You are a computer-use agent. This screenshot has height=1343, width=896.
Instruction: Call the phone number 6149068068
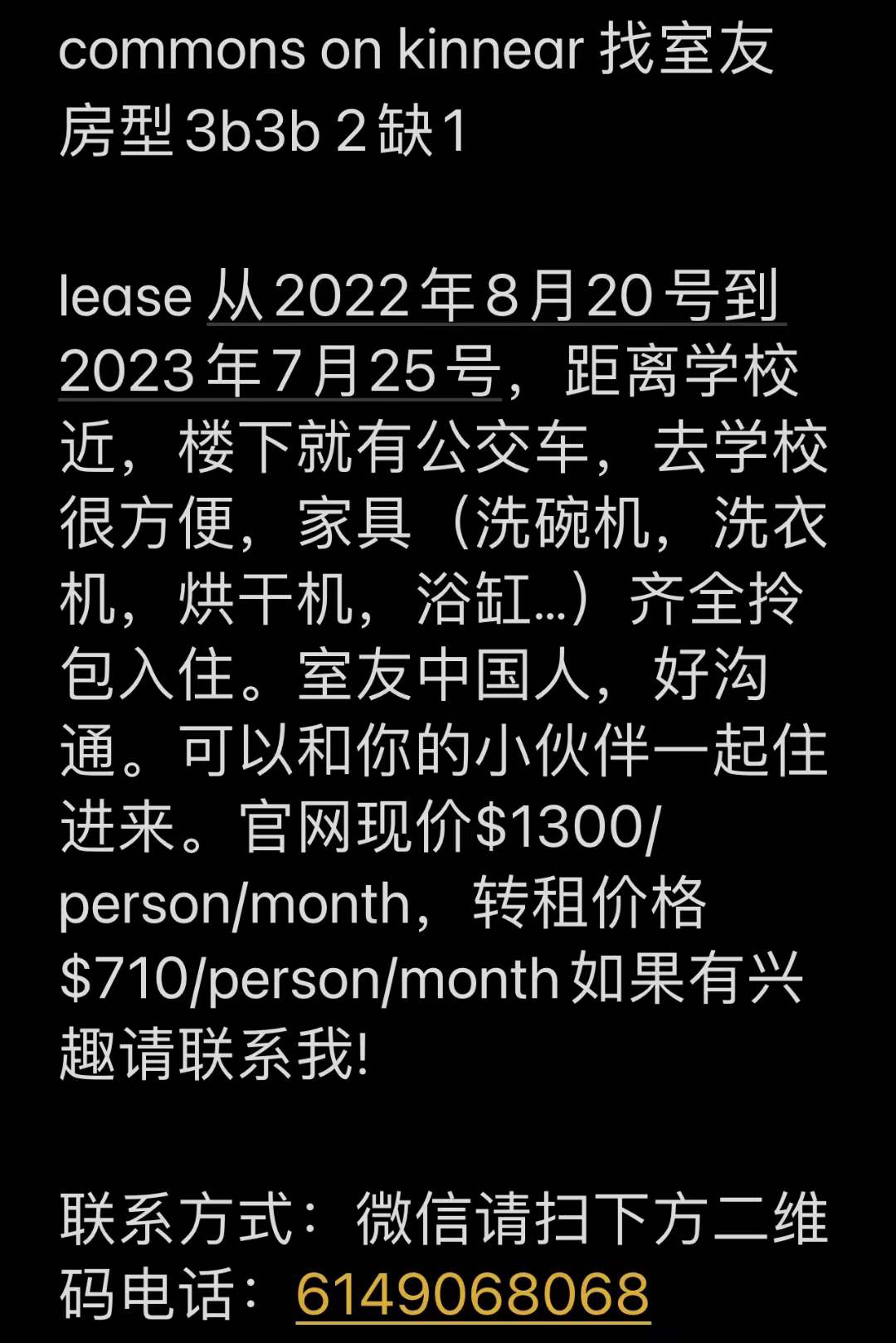472,1293
